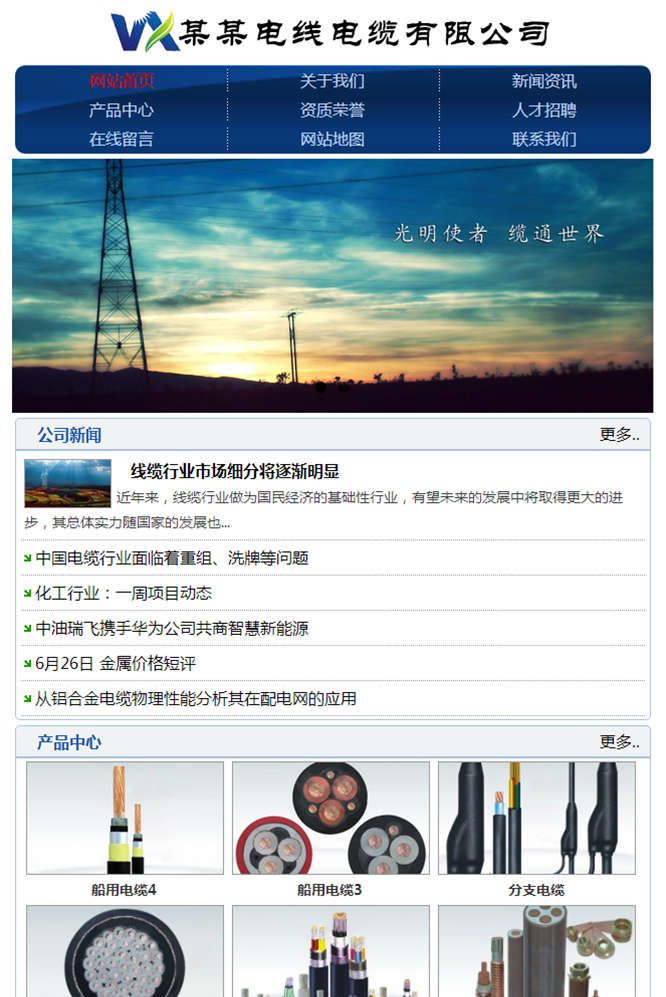666x997 pixels.
Task: Open 6月26日 金属价格短评
Action: coord(116,663)
